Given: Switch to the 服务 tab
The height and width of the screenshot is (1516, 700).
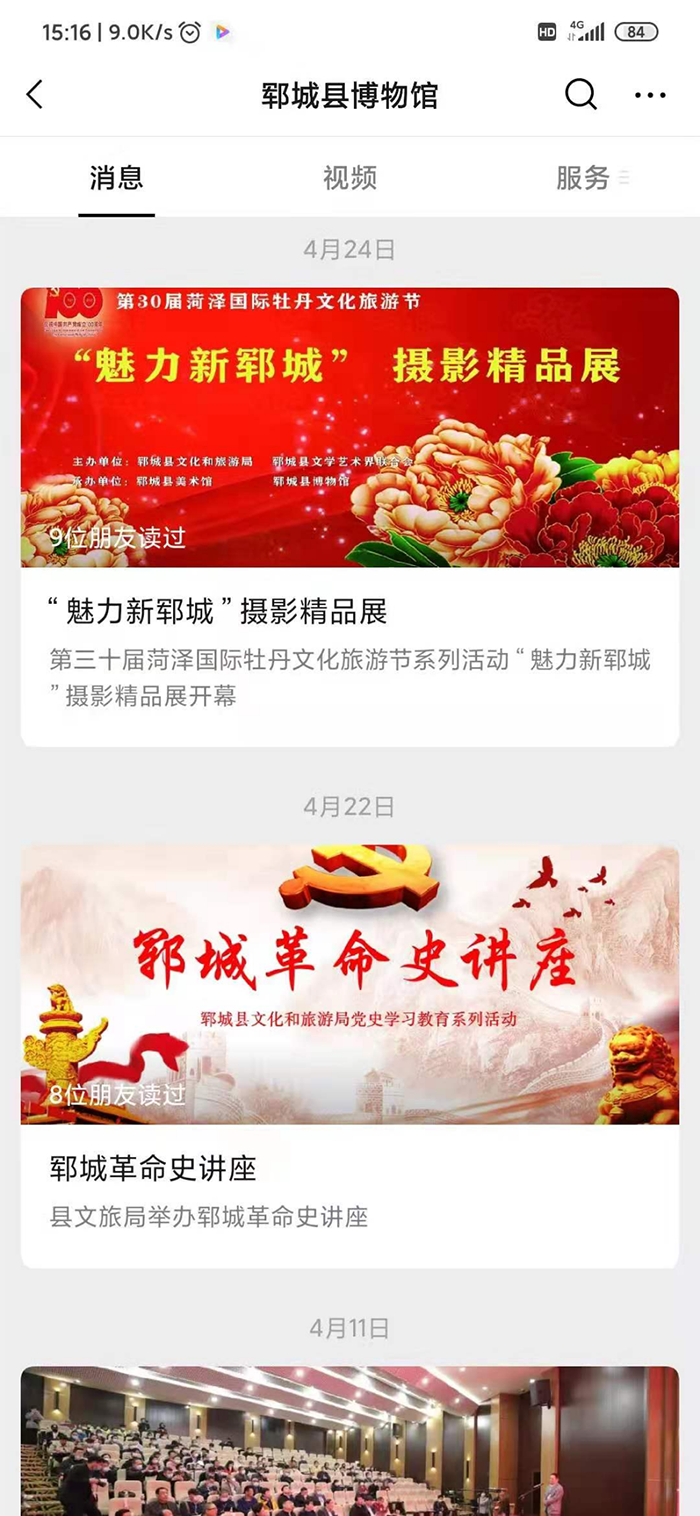Looking at the screenshot, I should 583,179.
